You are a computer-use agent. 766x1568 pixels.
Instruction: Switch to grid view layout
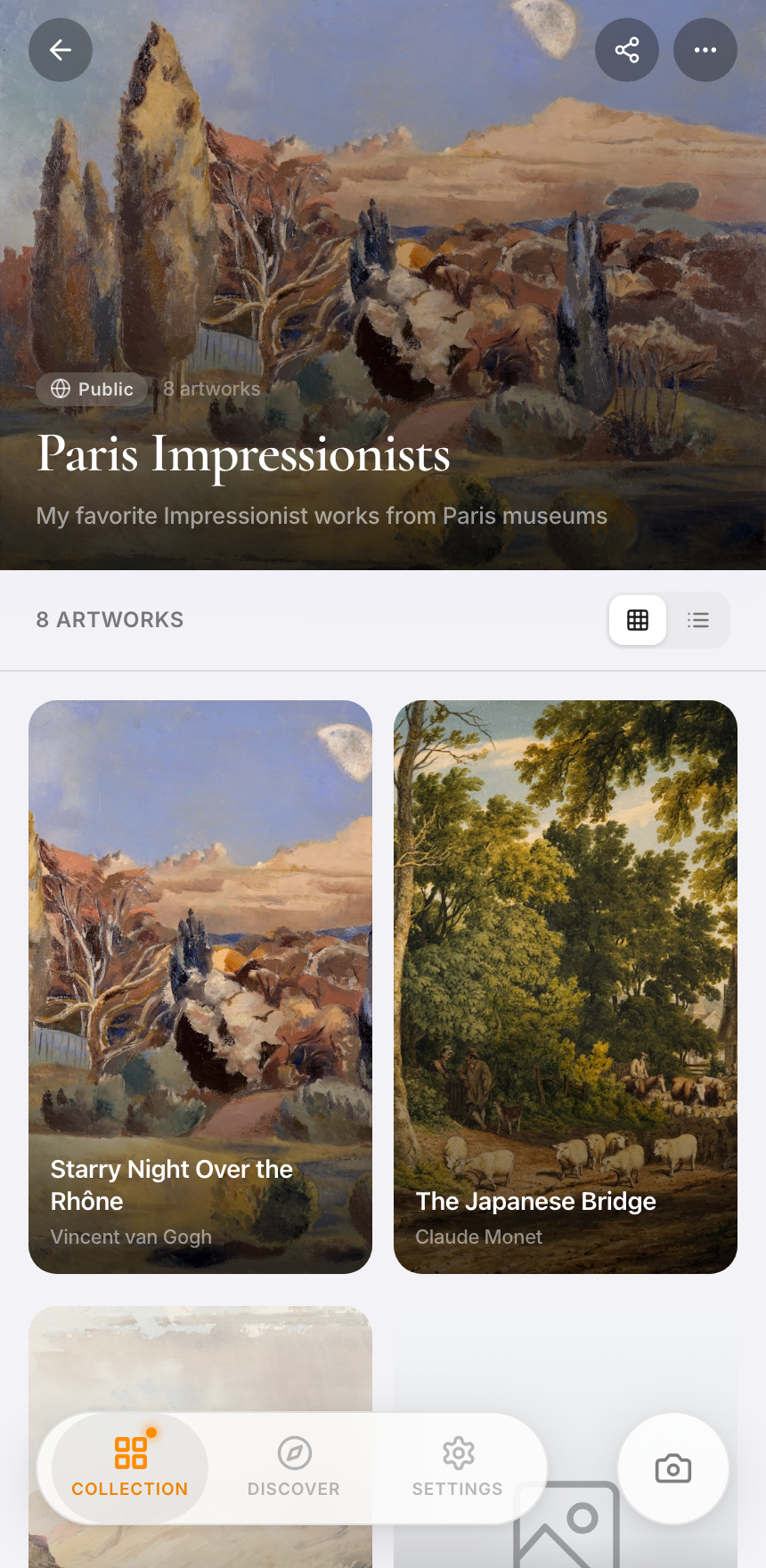click(x=638, y=620)
